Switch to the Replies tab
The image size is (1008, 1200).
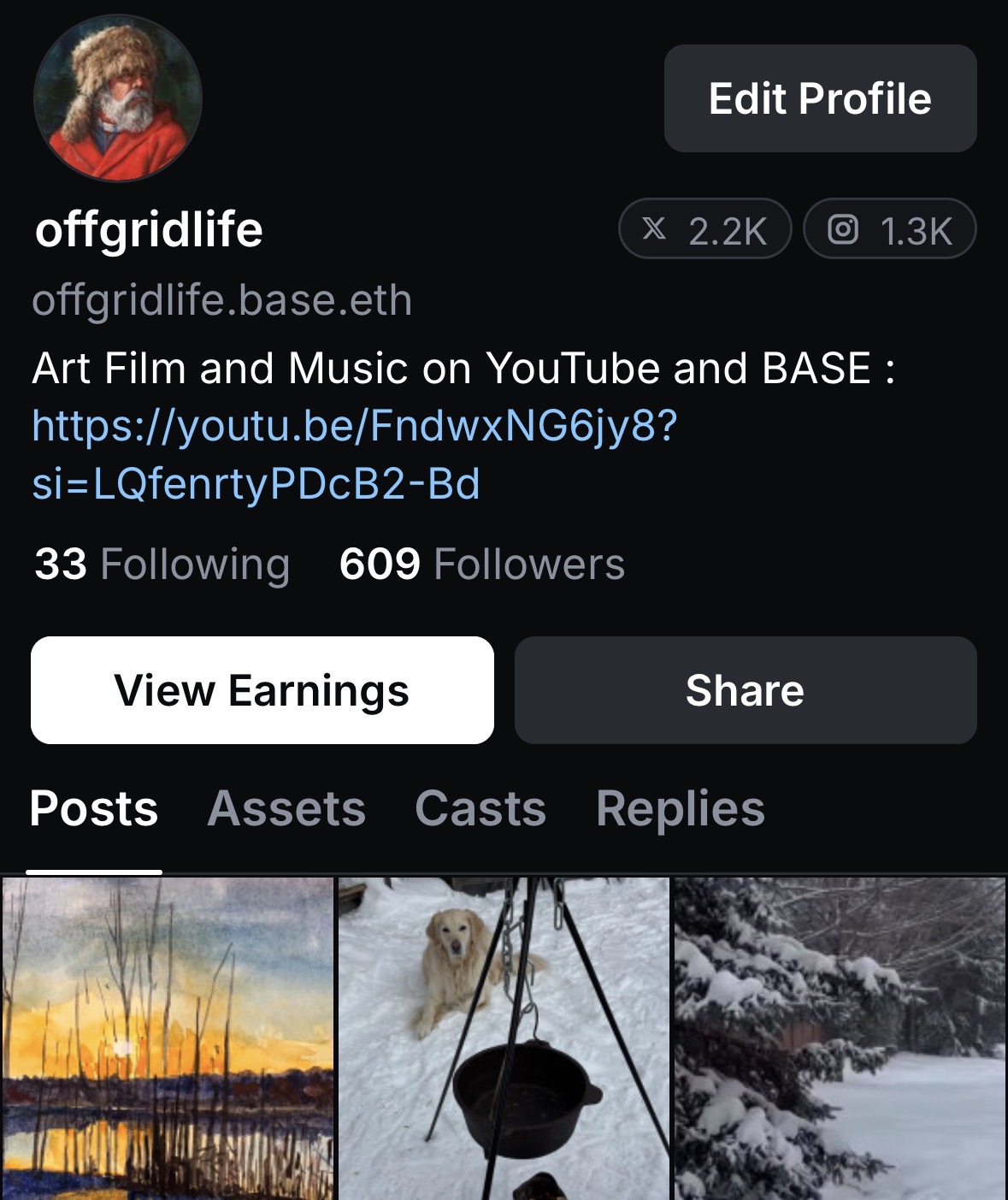(680, 808)
